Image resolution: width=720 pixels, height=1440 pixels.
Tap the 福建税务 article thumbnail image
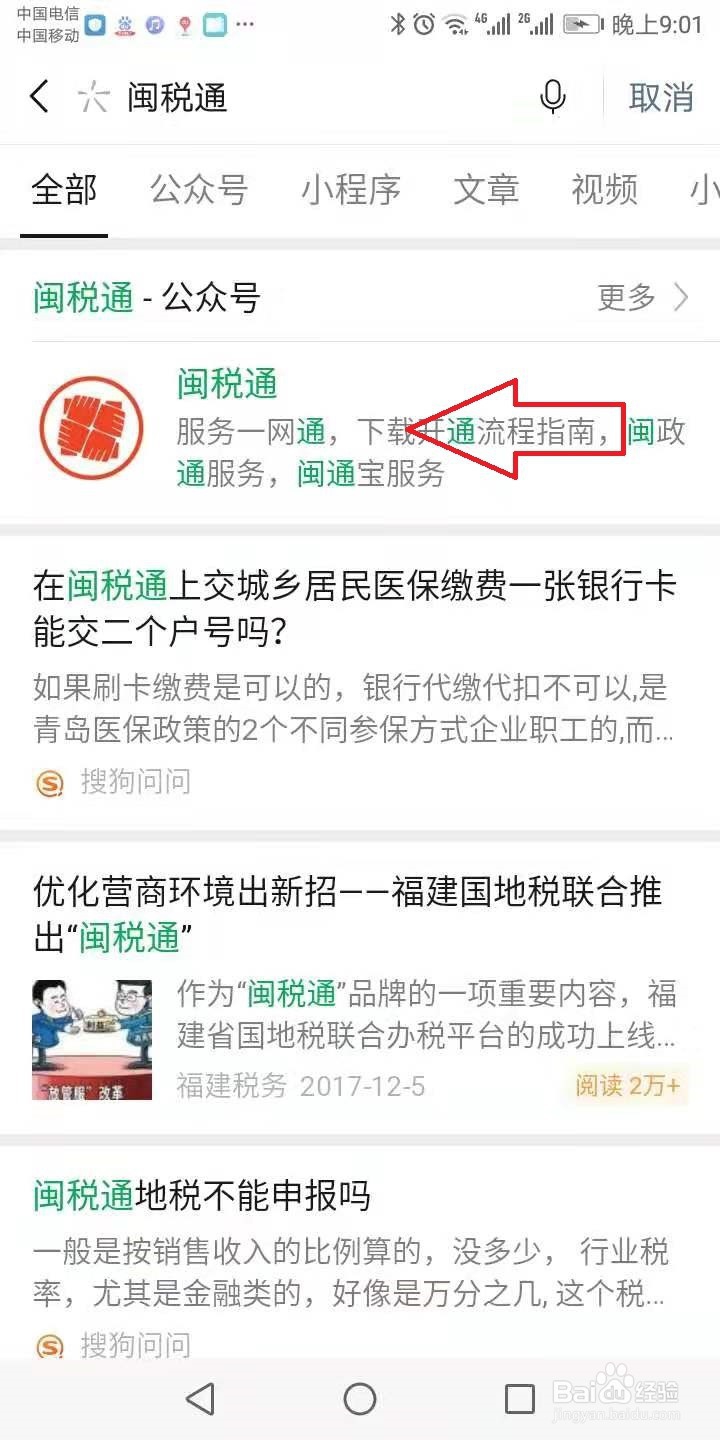coord(91,1038)
